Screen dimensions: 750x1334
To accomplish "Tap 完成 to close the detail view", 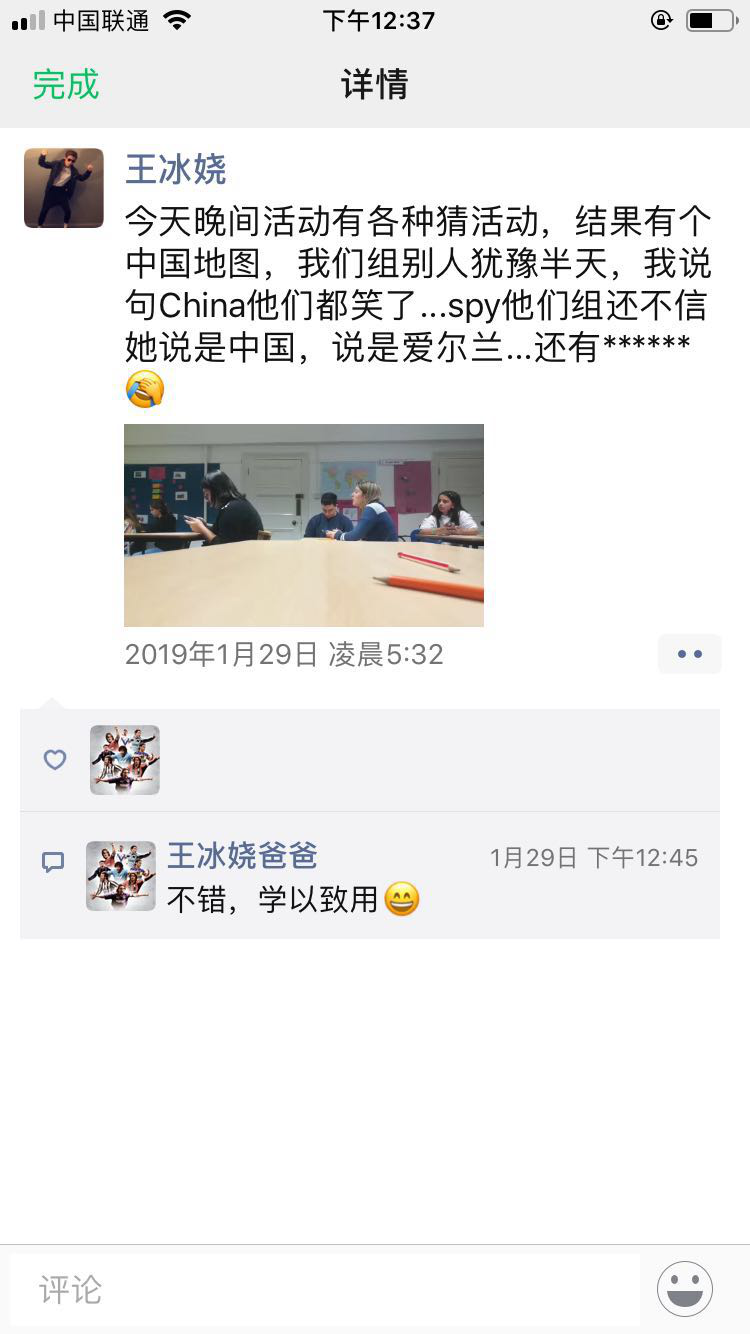I will coord(66,85).
